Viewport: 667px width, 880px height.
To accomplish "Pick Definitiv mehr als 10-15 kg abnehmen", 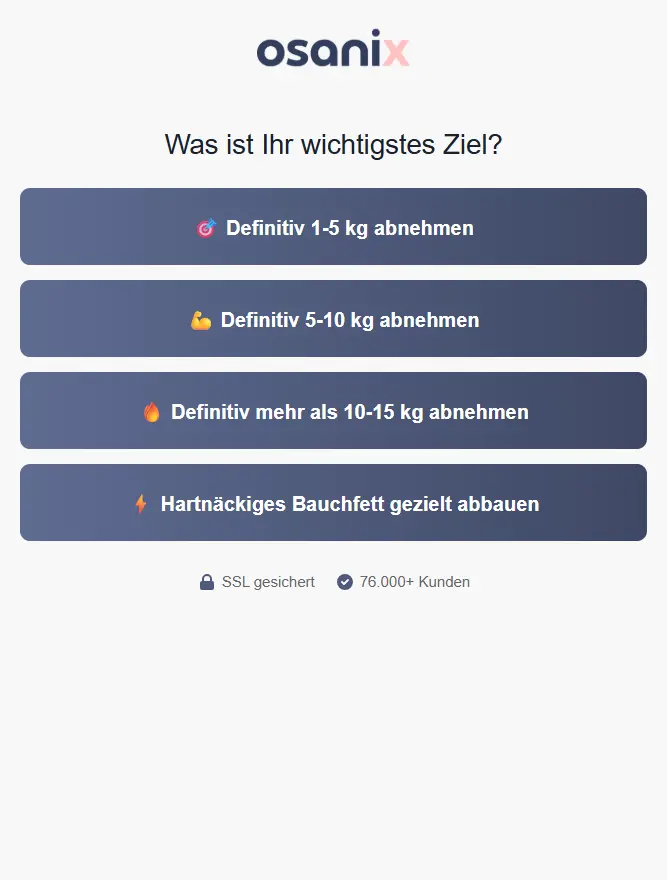I will (x=334, y=411).
